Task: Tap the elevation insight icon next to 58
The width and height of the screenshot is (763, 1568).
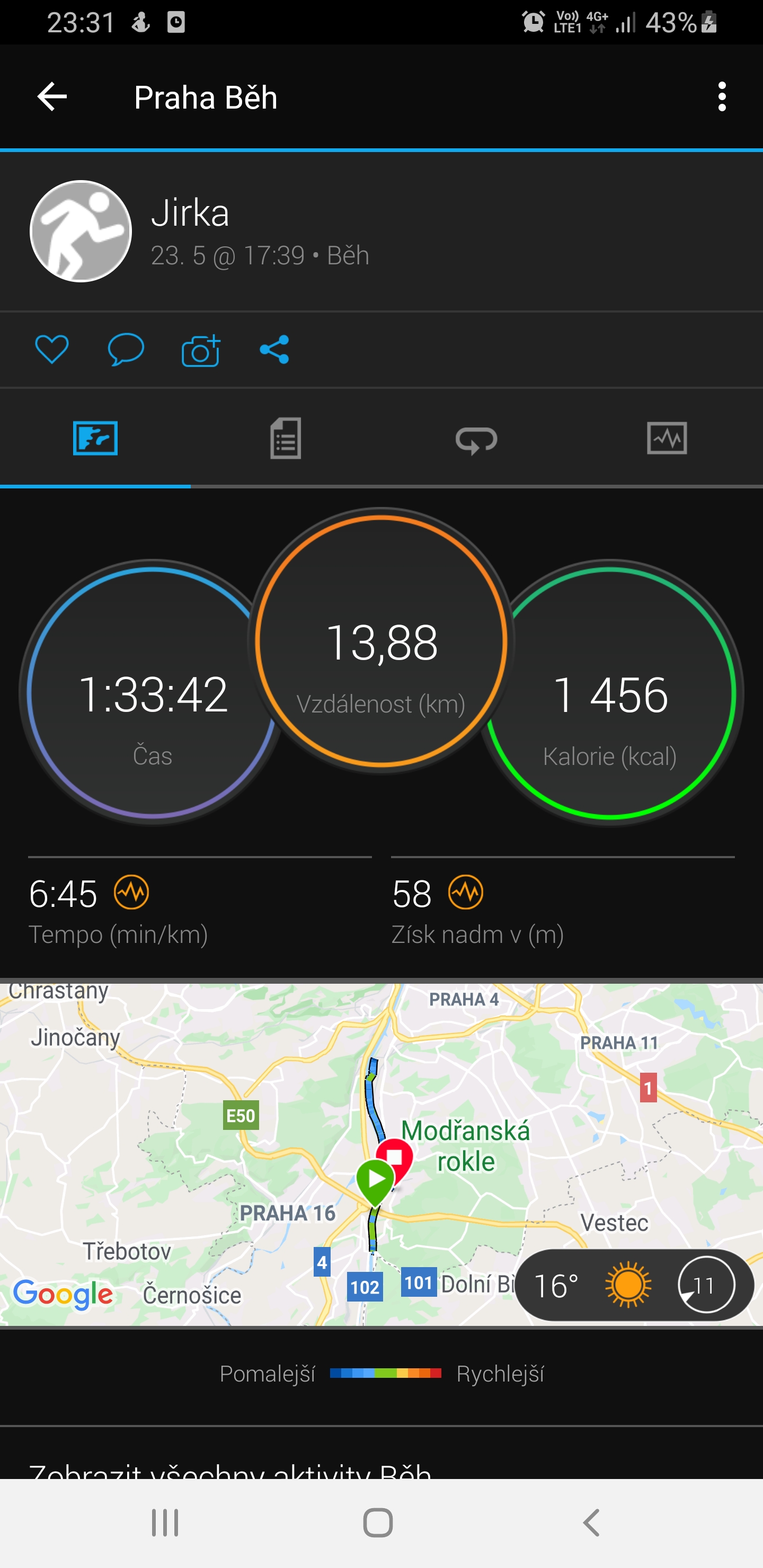Action: tap(466, 893)
